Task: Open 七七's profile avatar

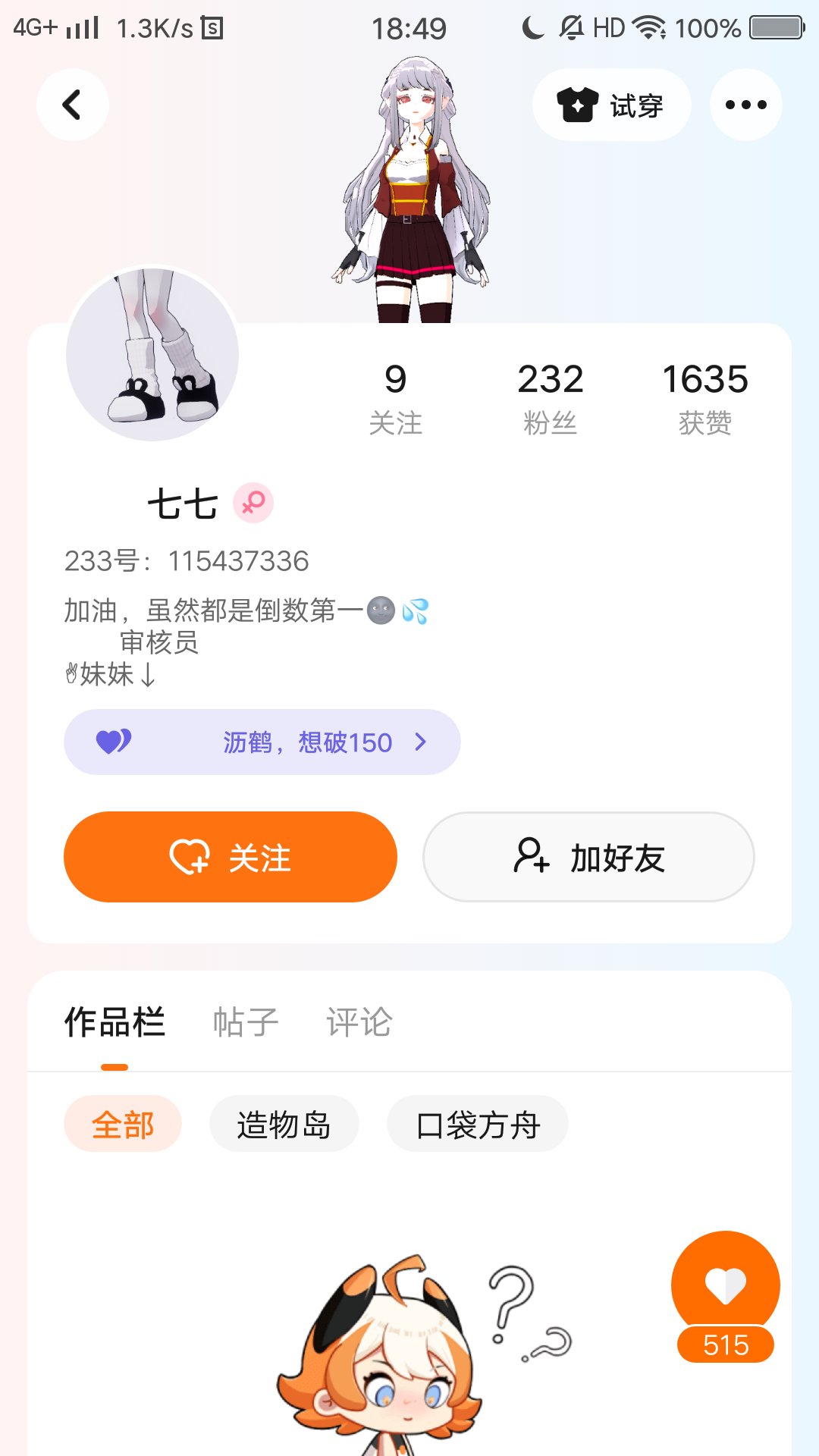Action: [x=152, y=353]
